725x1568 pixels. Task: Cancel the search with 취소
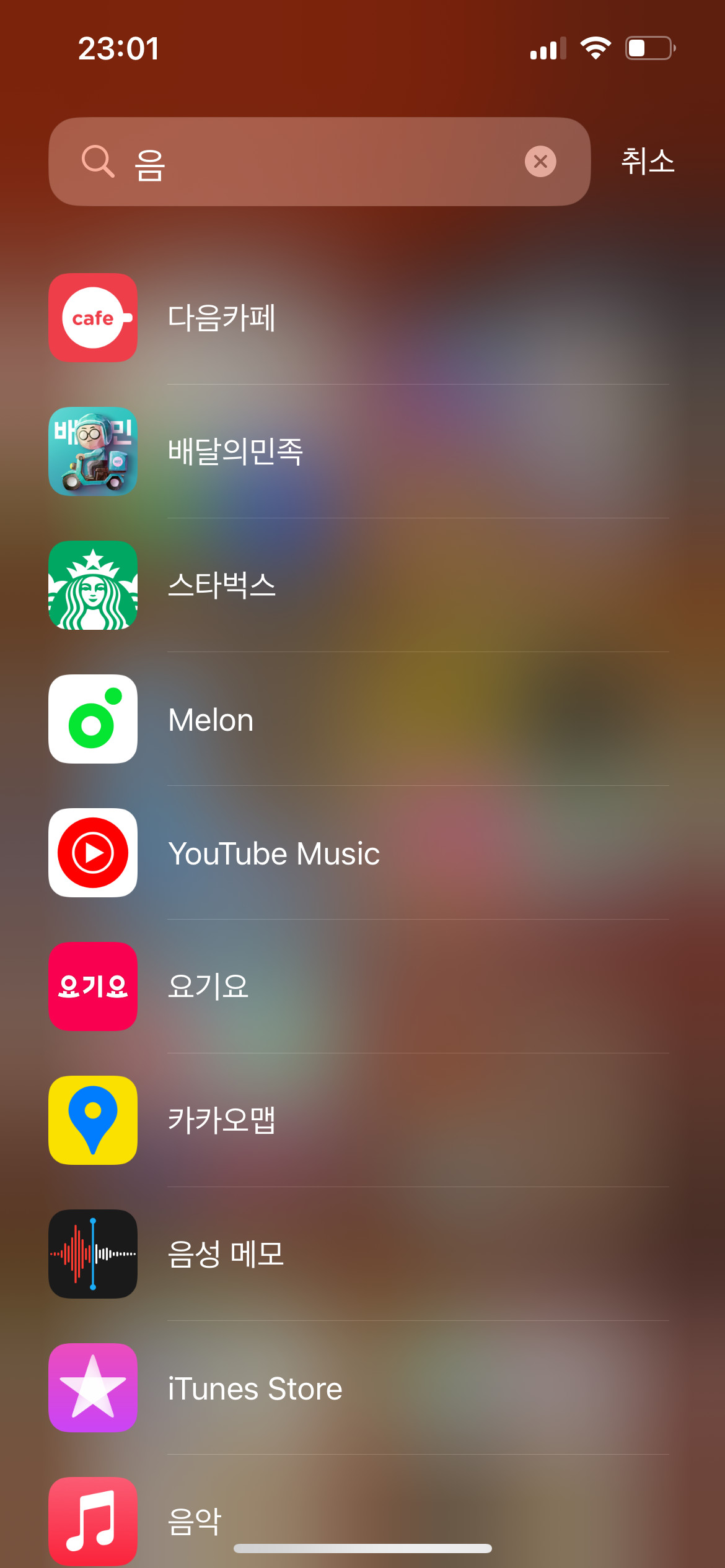[x=648, y=162]
